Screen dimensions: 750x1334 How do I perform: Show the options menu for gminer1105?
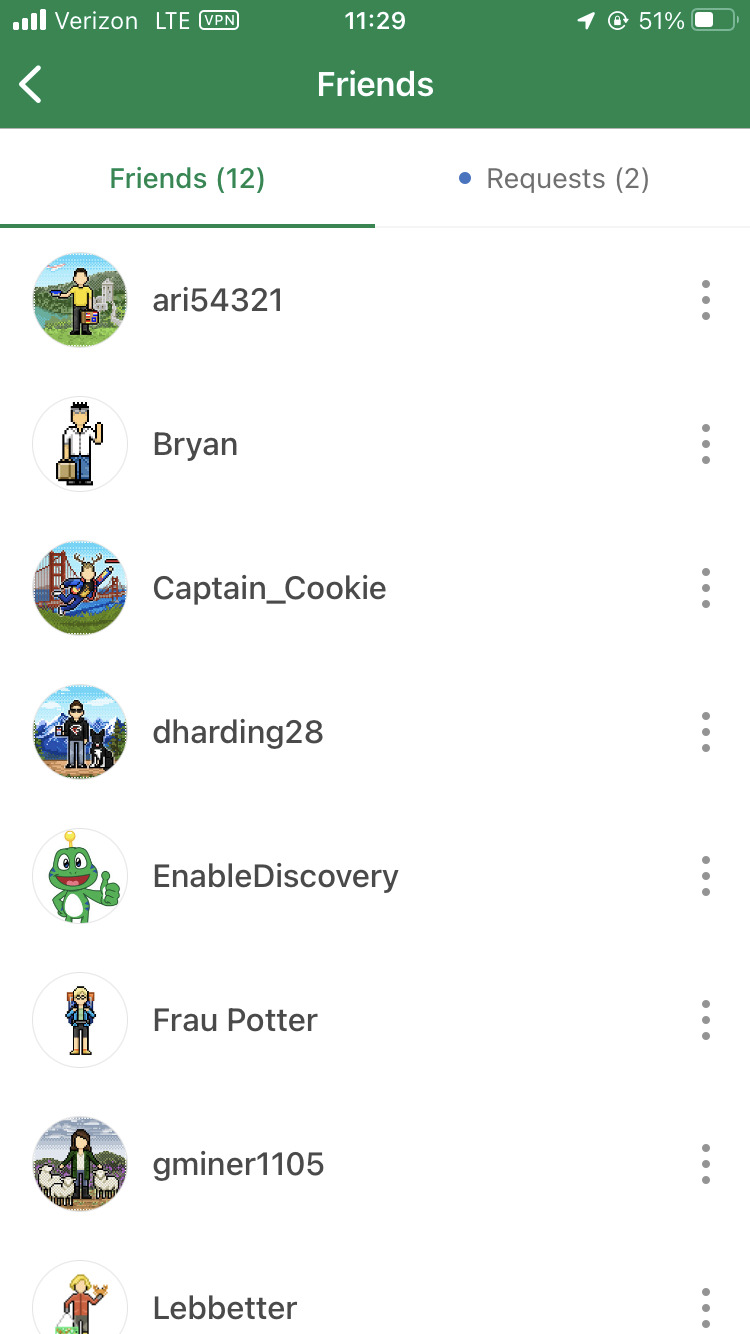pos(706,1164)
